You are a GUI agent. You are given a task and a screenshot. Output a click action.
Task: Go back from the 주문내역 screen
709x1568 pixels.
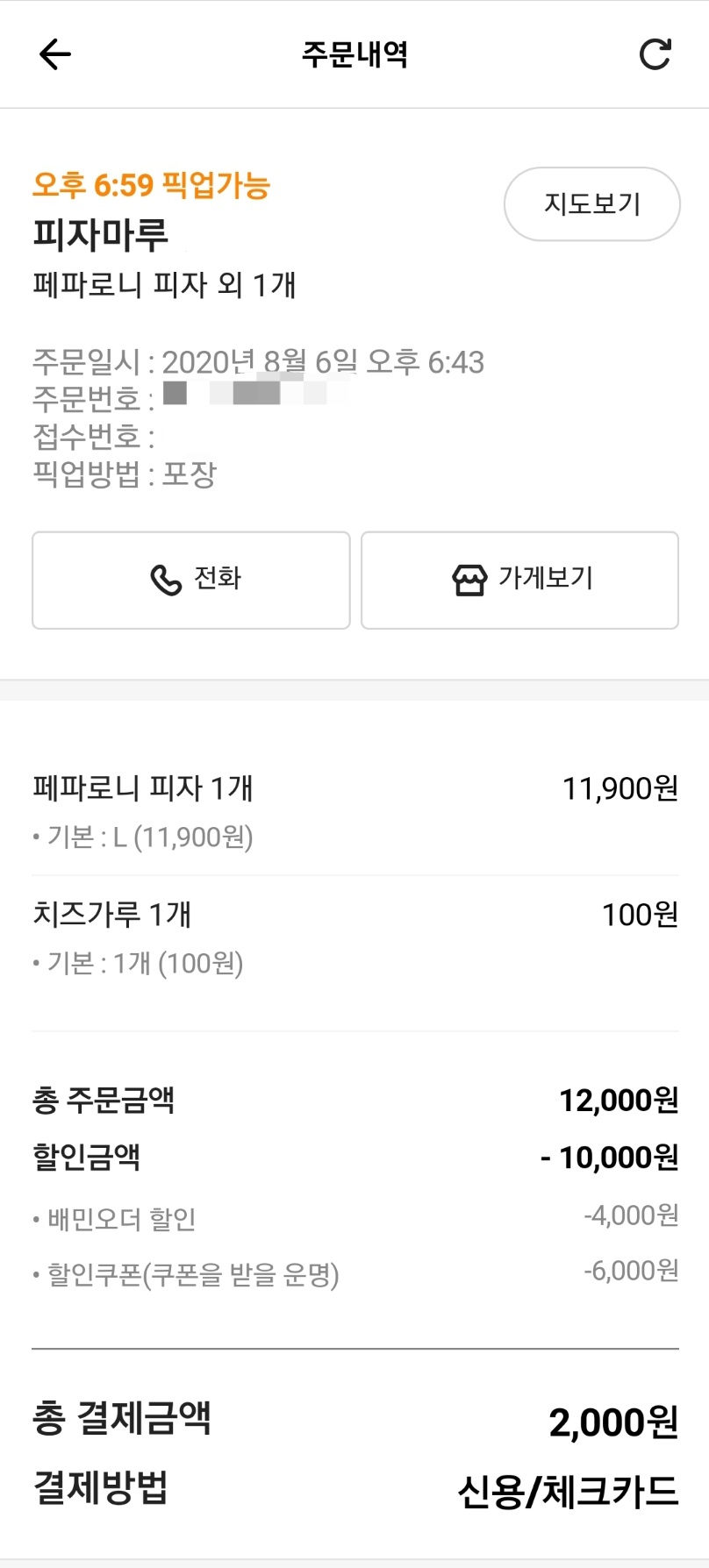point(55,54)
